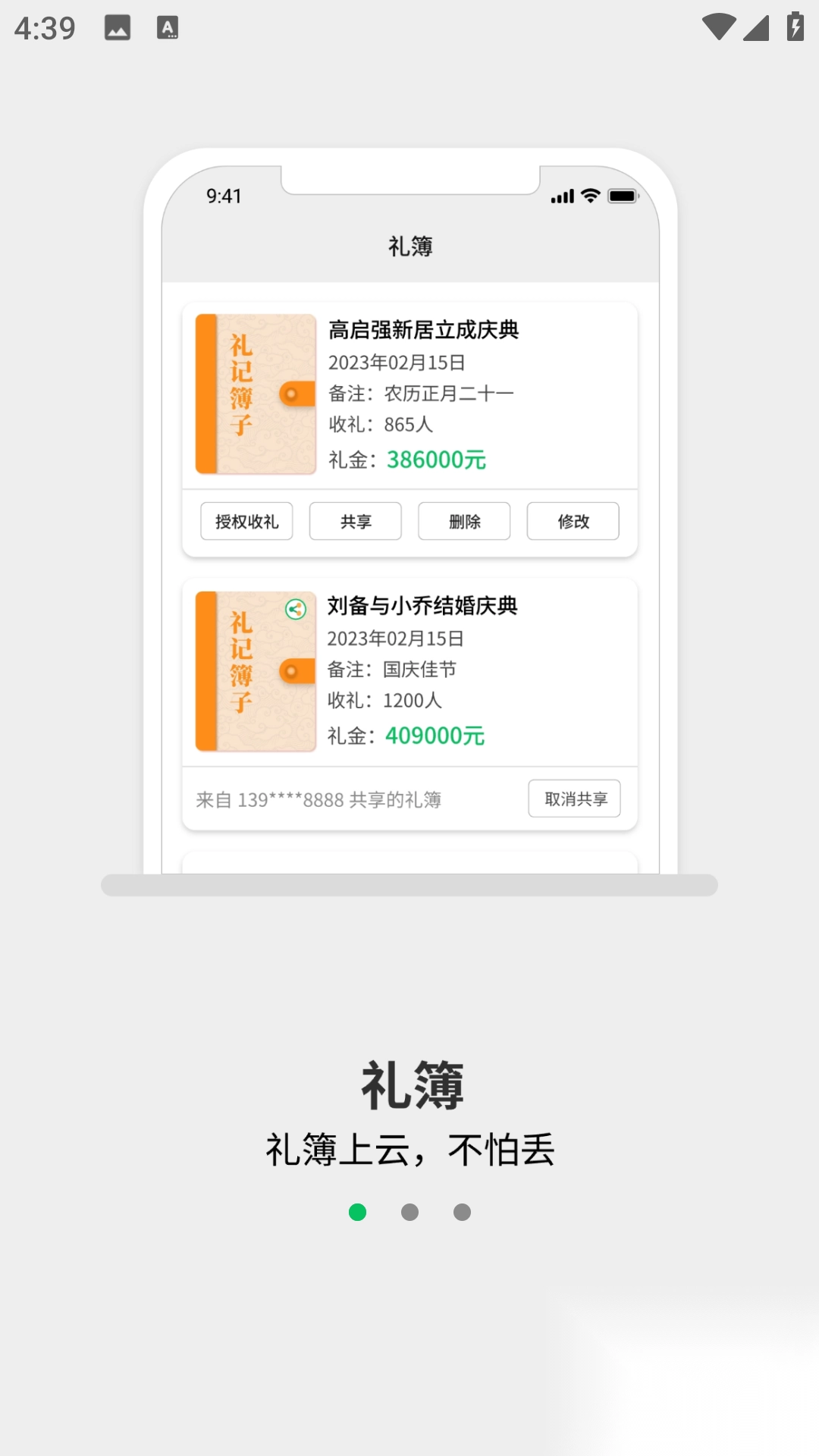Click the 取消共享 button
This screenshot has width=819, height=1456.
click(x=574, y=798)
